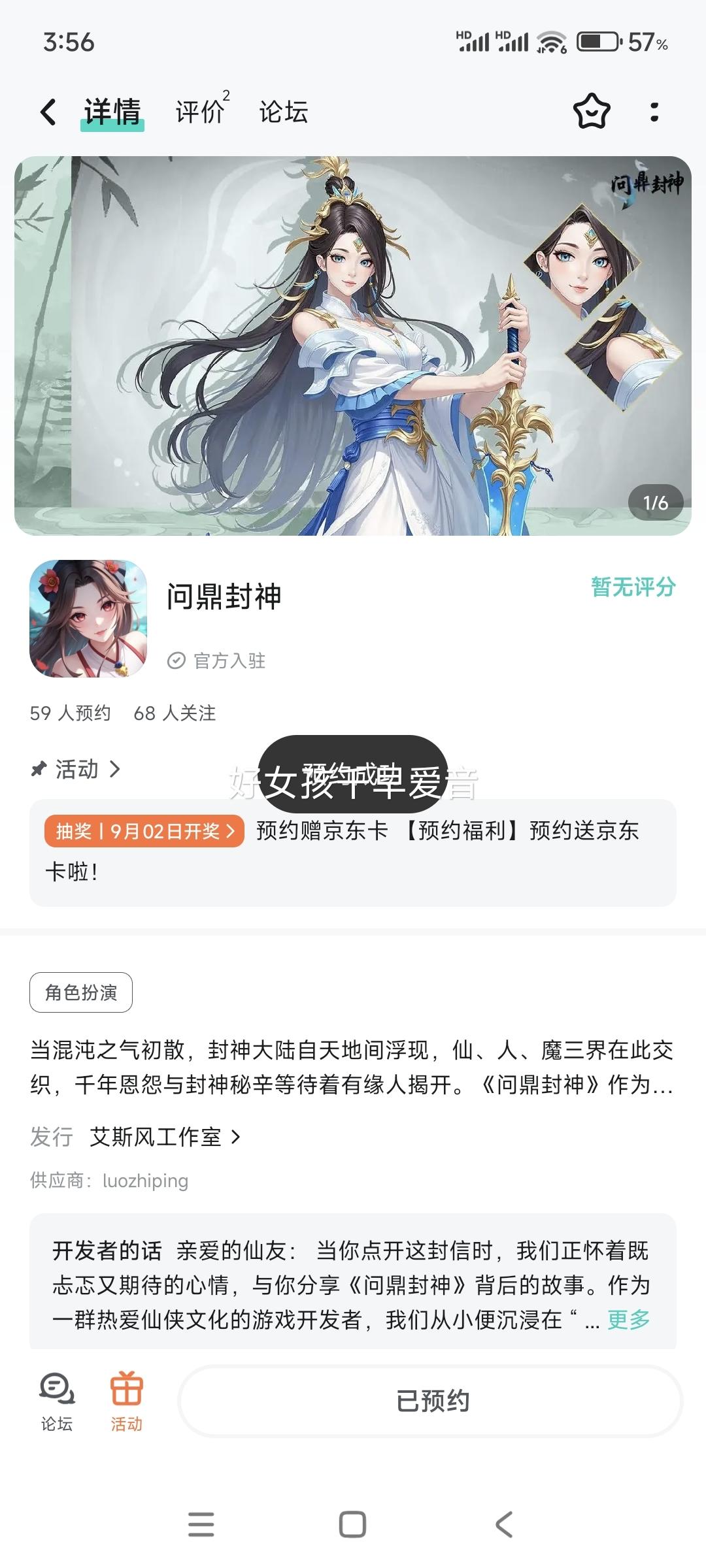Expand developer message with 更多

click(x=628, y=1319)
